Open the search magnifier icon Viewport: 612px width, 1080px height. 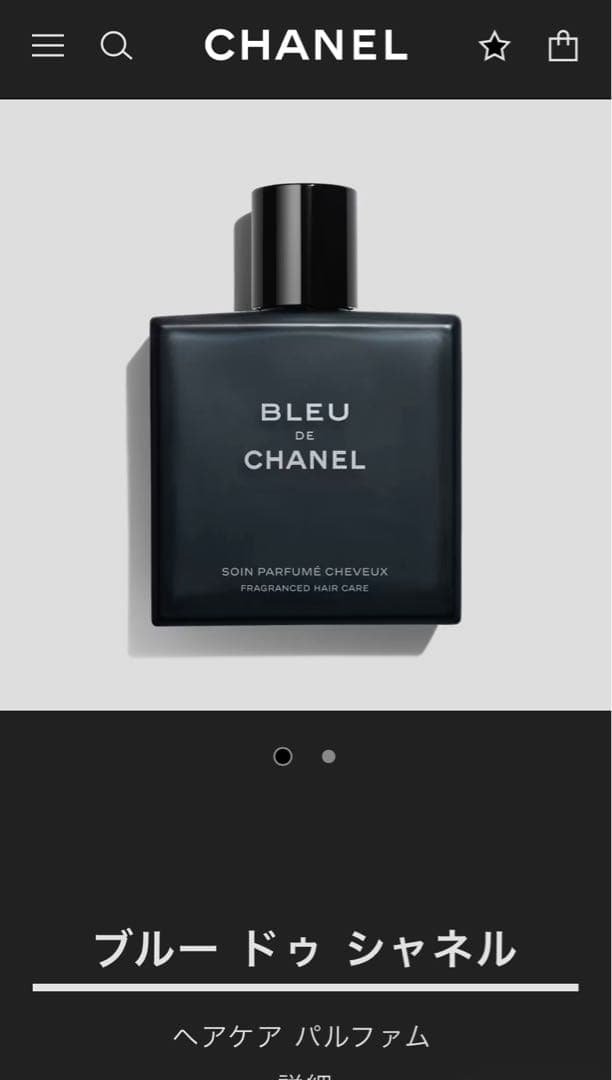[116, 46]
